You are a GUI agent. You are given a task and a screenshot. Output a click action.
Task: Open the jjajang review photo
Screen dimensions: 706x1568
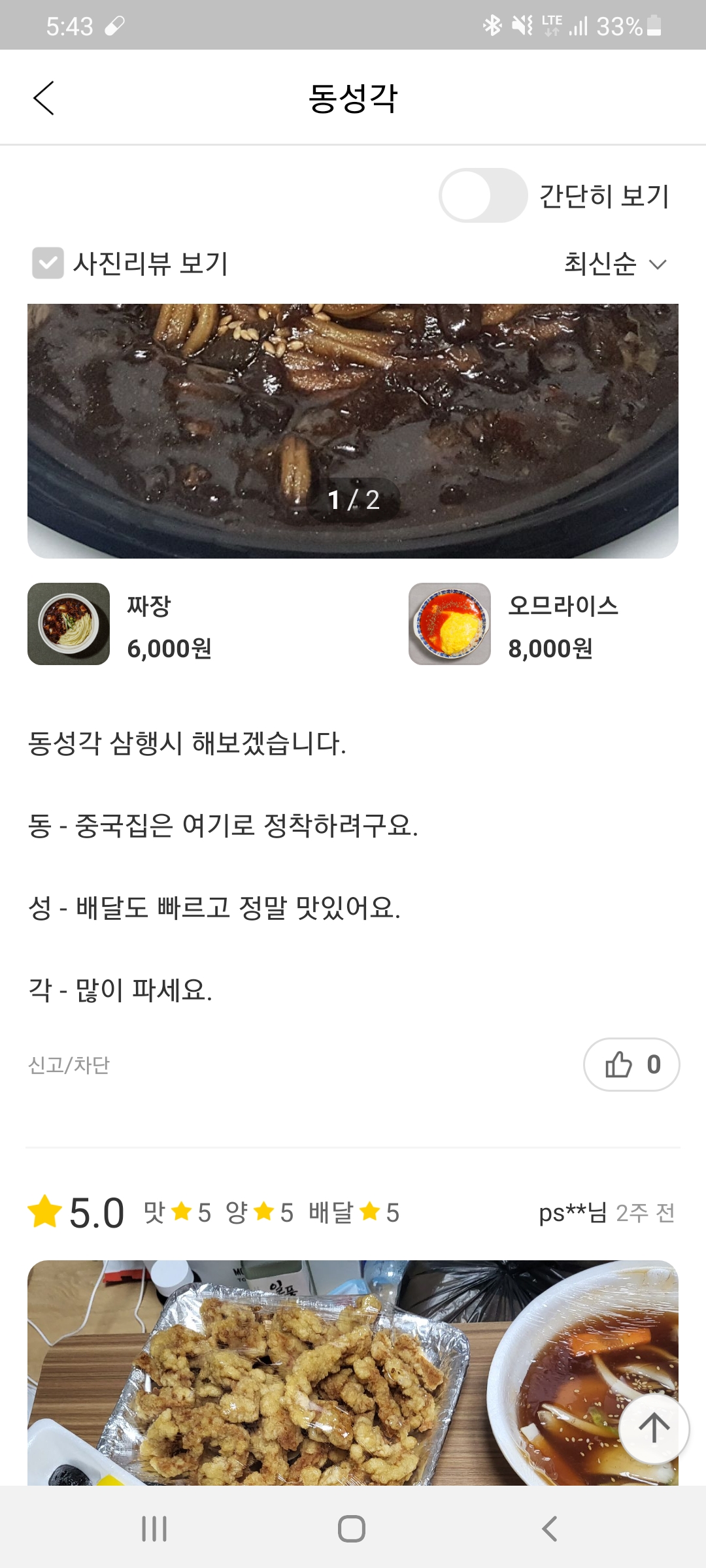pos(353,431)
